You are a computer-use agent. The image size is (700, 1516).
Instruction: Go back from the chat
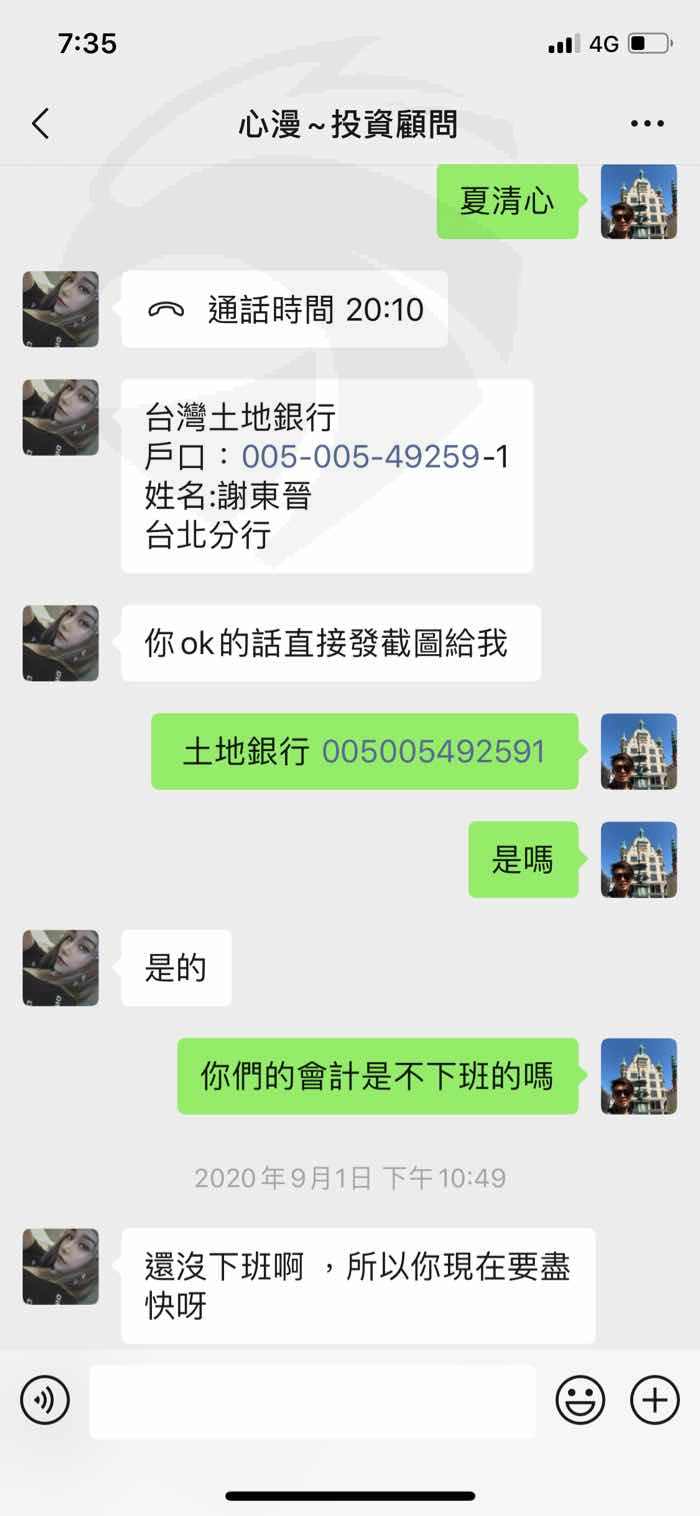40,124
